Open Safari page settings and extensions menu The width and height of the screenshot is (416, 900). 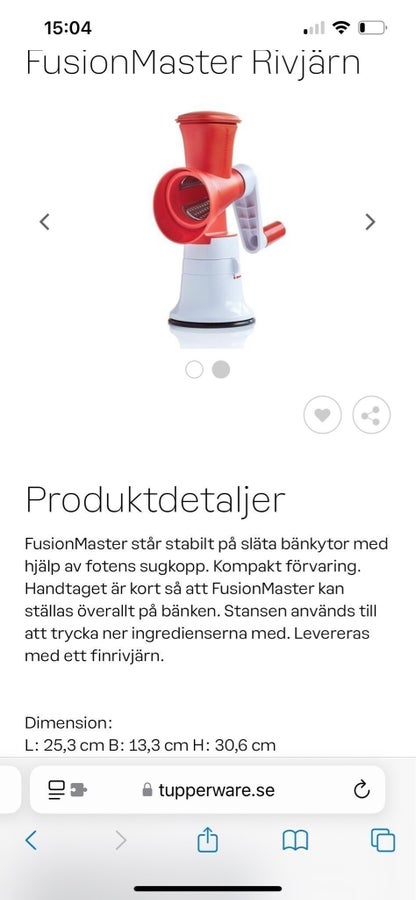pos(67,790)
